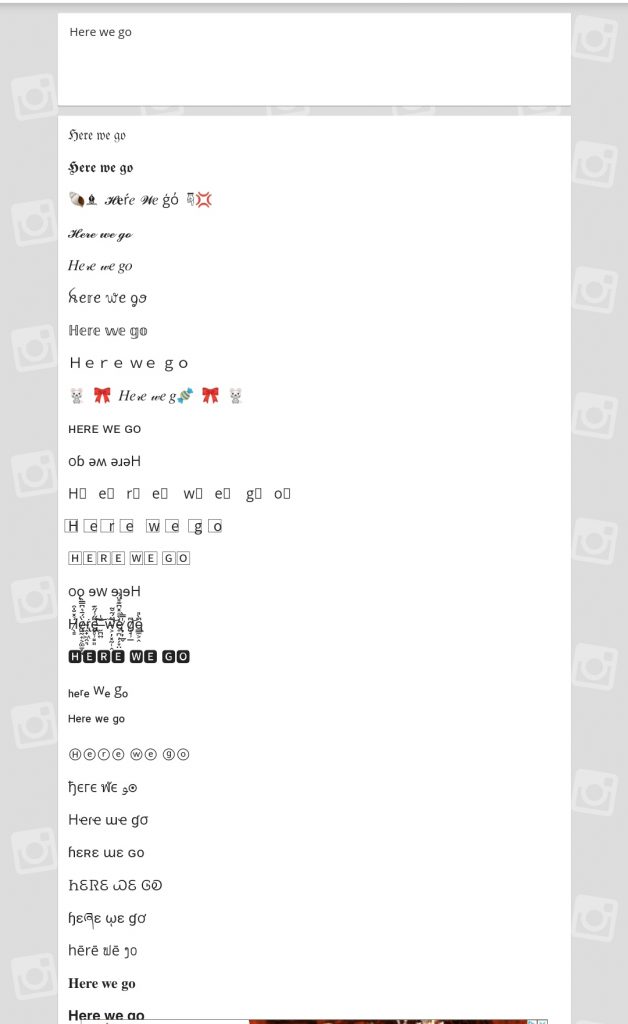Choose the double-struck outline Here we go style
This screenshot has height=1024, width=628.
click(x=108, y=331)
